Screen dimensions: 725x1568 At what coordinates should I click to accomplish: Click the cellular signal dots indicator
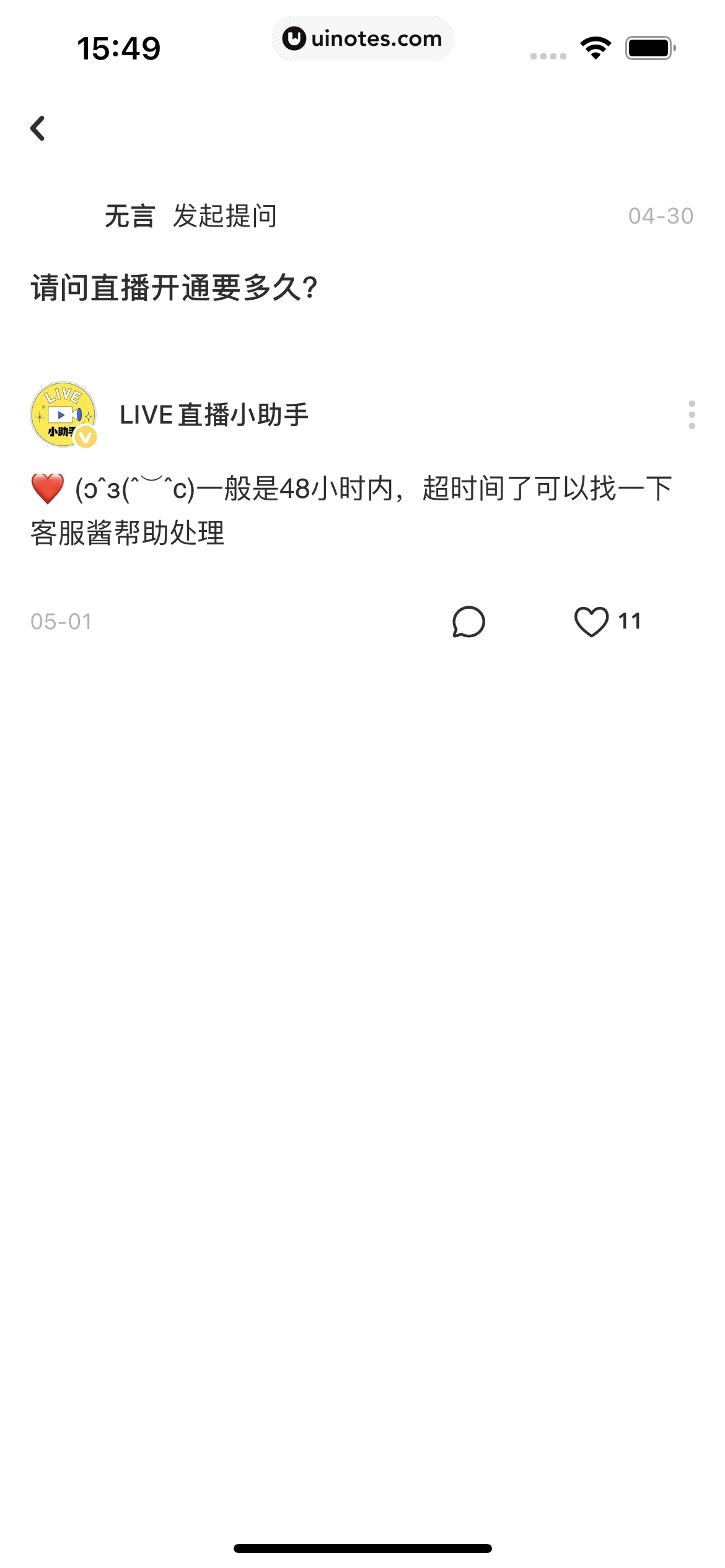tap(548, 57)
